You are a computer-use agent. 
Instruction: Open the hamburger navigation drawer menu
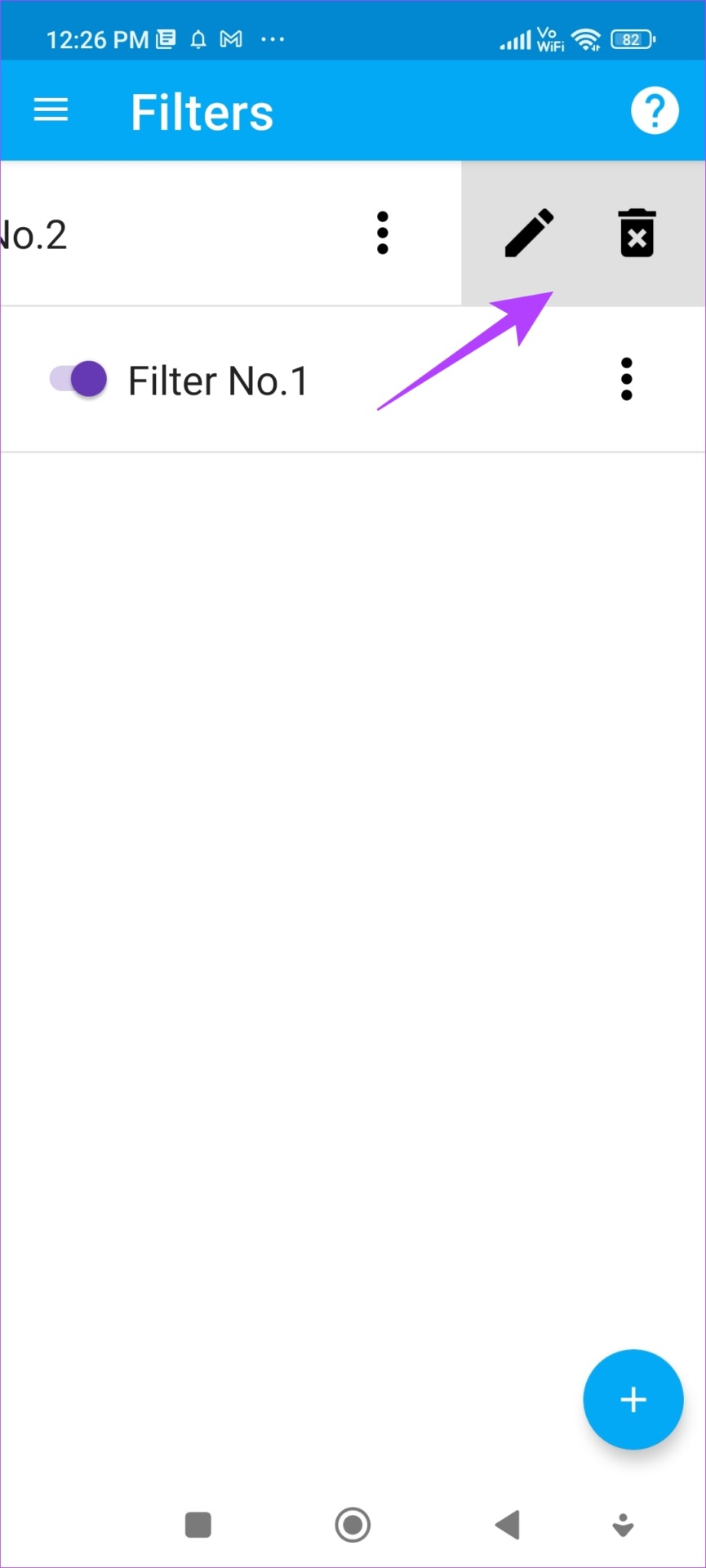[51, 110]
